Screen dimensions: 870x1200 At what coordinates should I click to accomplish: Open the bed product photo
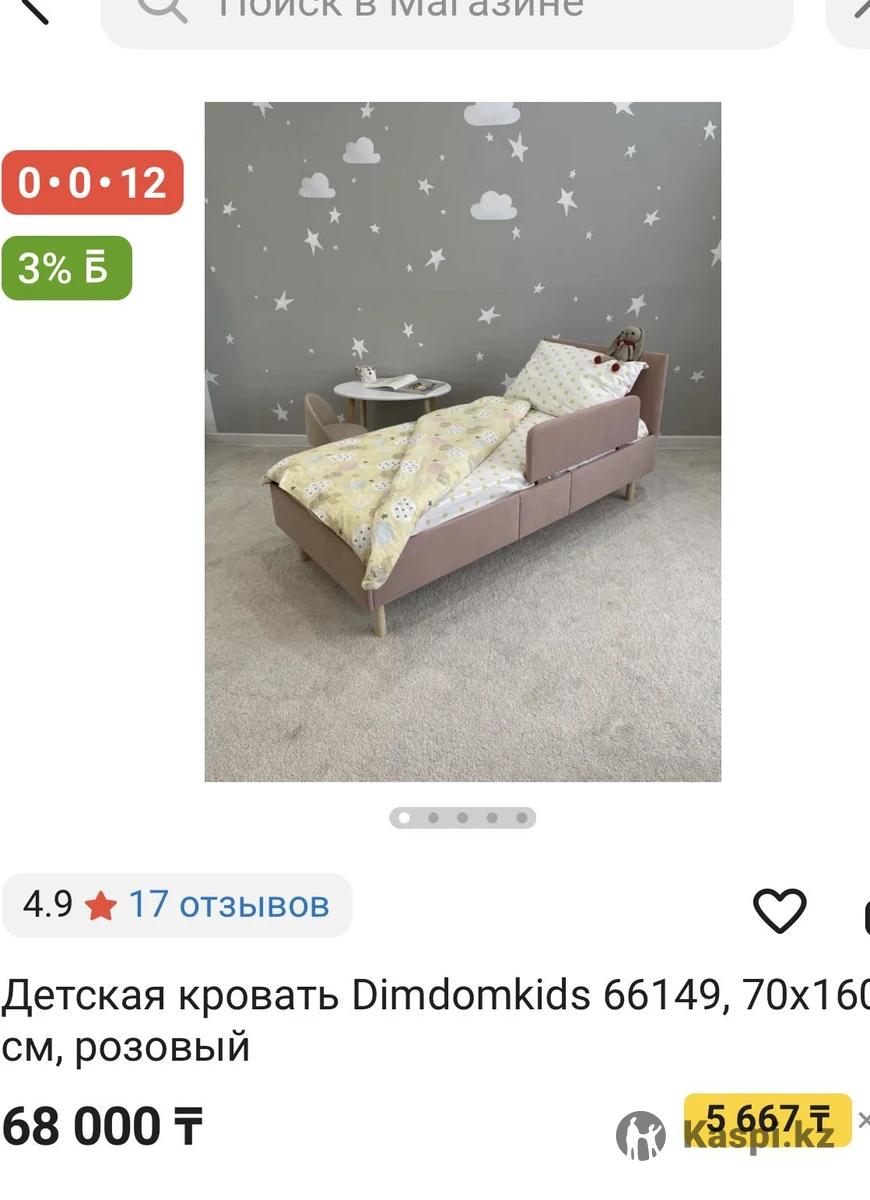(x=462, y=441)
